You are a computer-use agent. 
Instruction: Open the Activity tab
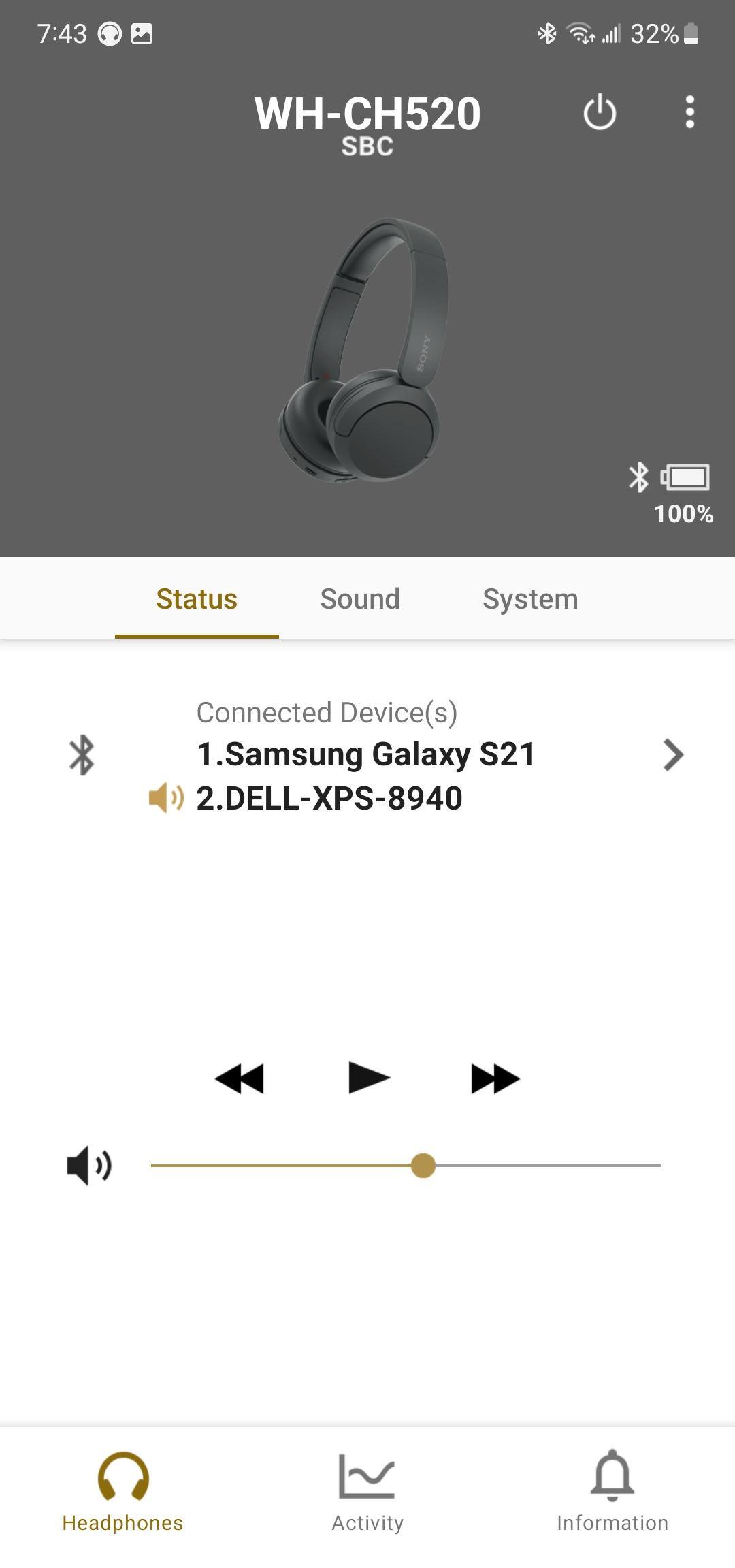tap(367, 1491)
